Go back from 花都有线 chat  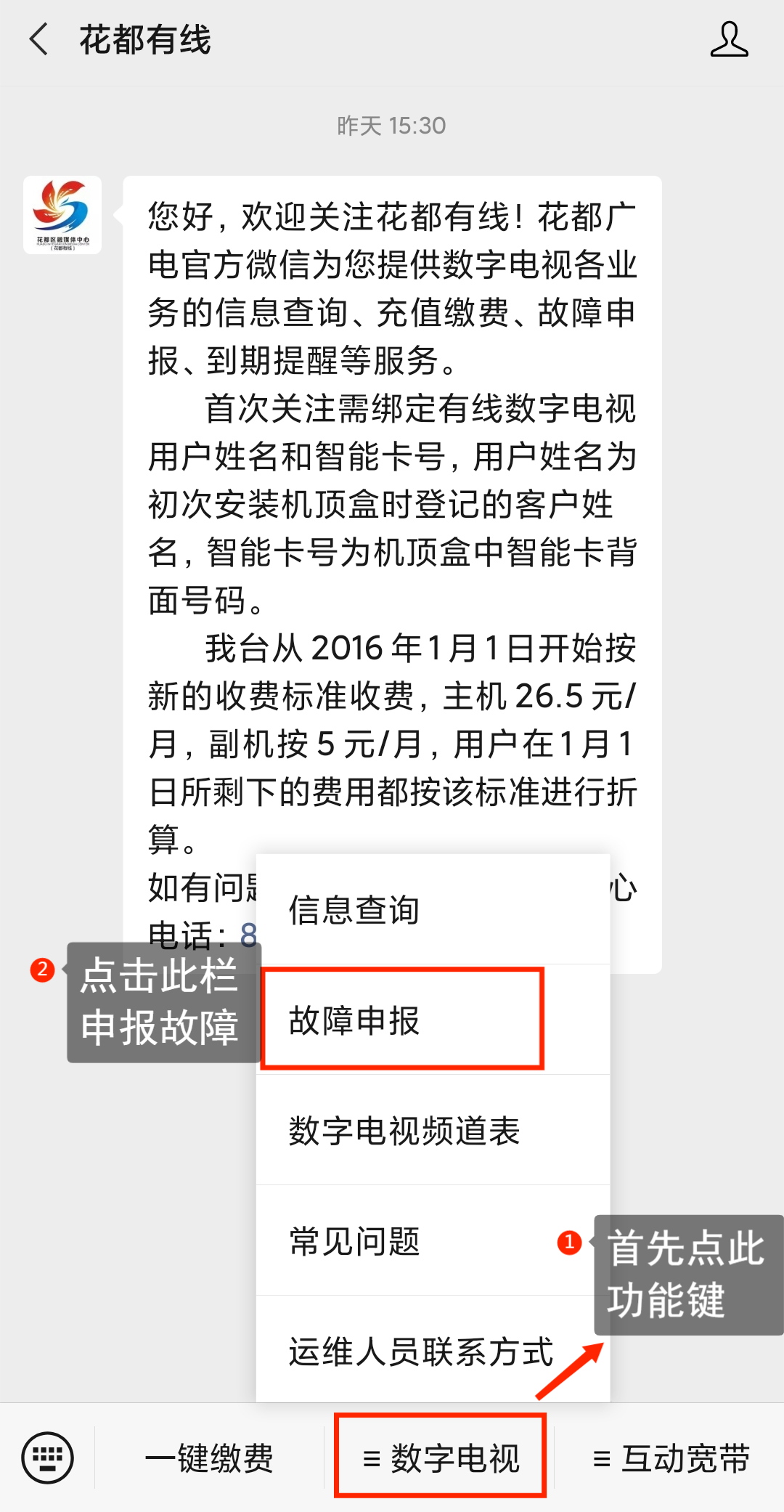pyautogui.click(x=39, y=39)
